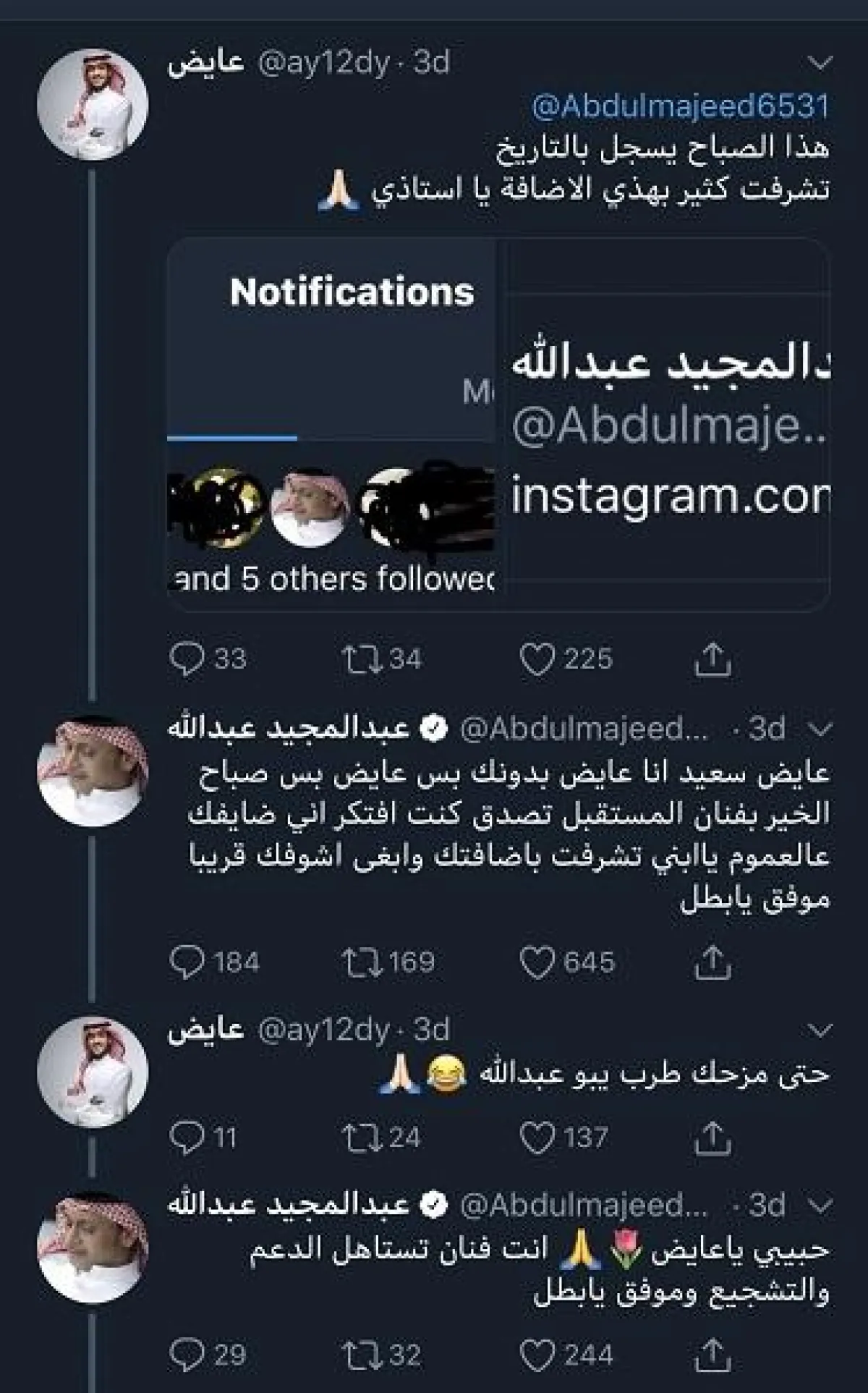
Task: Like the tweet with 137 likes
Action: point(537,1138)
